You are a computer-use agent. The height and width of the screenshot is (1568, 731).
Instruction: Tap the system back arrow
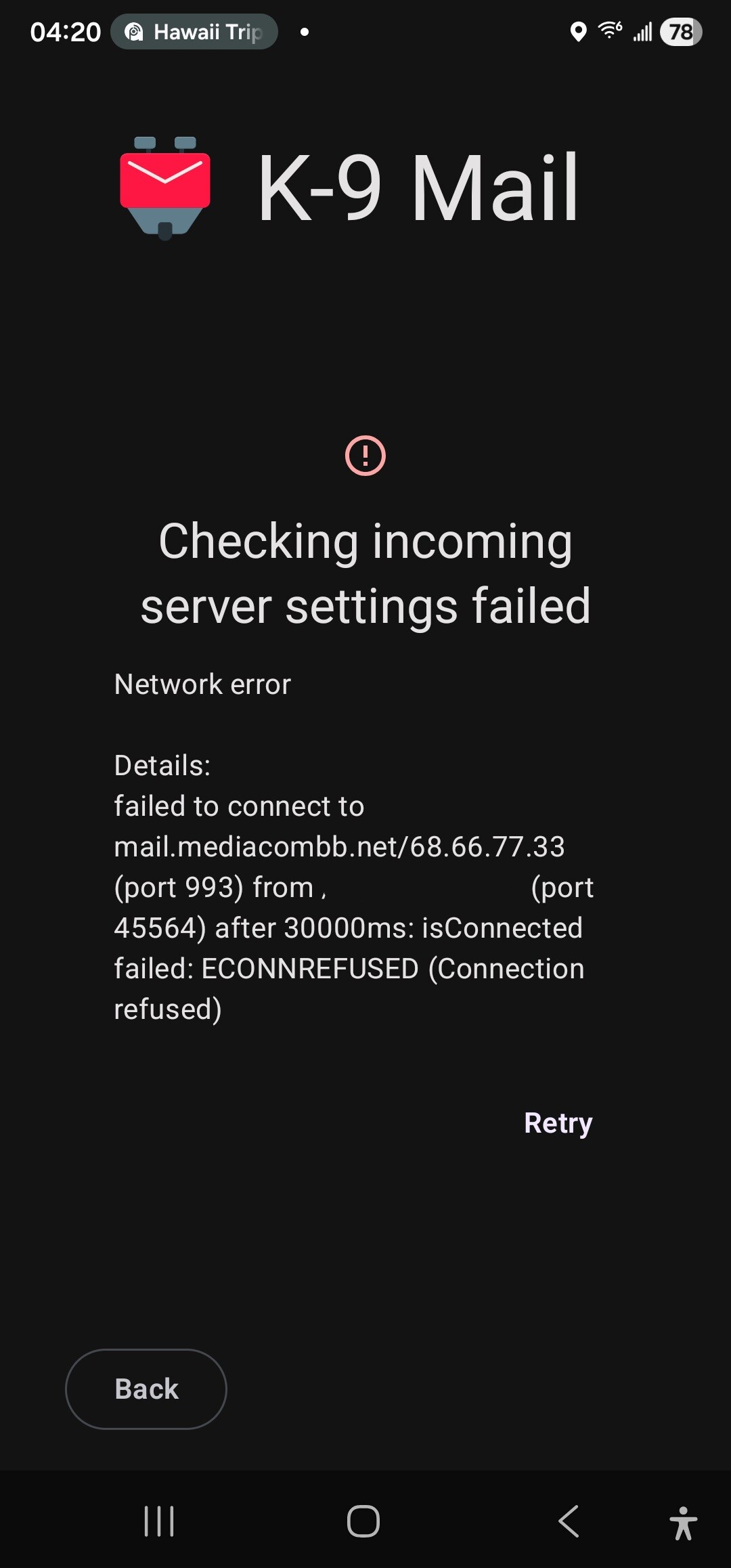pos(569,1521)
